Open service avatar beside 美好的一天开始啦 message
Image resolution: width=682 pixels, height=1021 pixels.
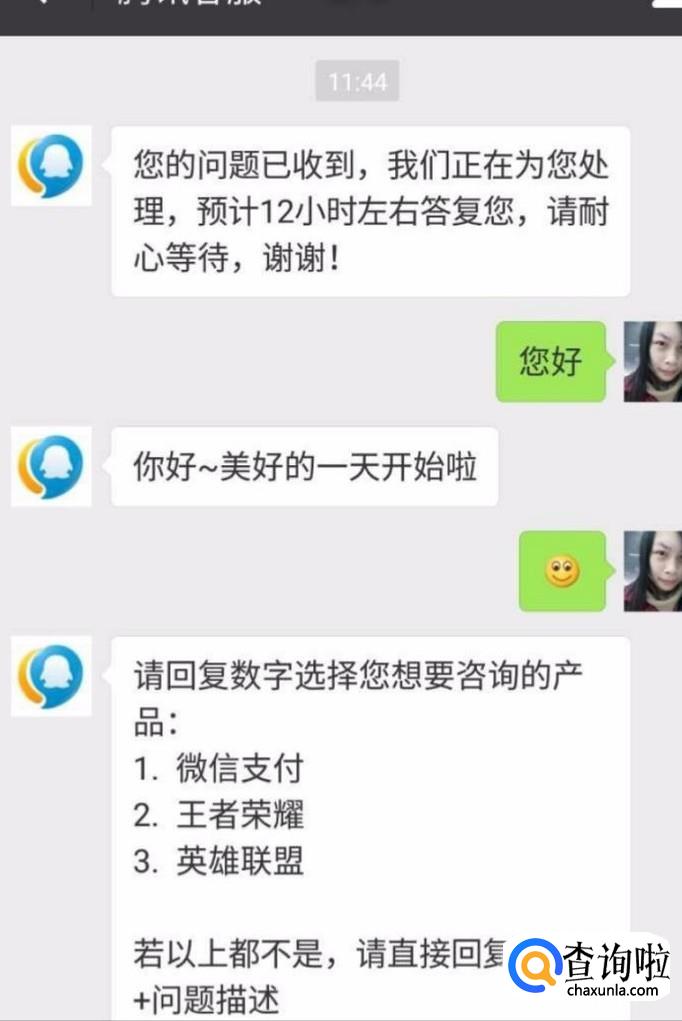pos(51,466)
